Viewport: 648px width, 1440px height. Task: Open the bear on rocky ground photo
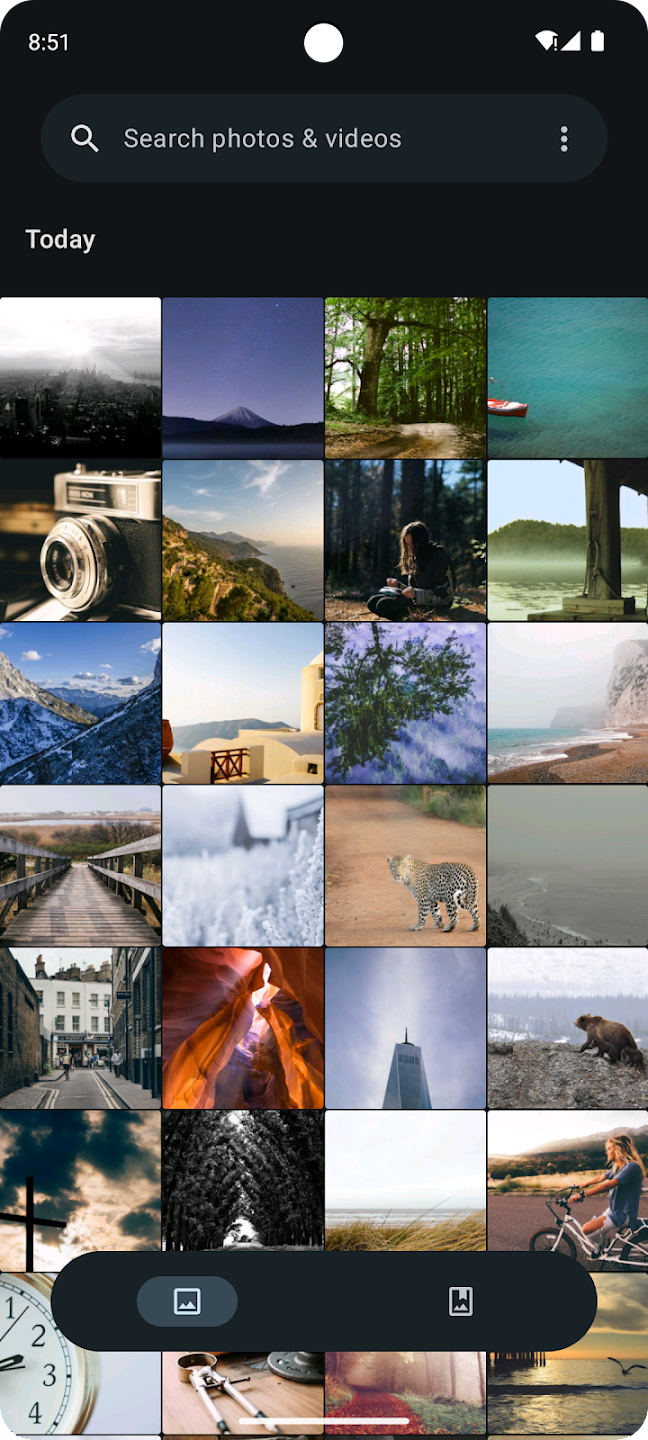pos(568,1028)
